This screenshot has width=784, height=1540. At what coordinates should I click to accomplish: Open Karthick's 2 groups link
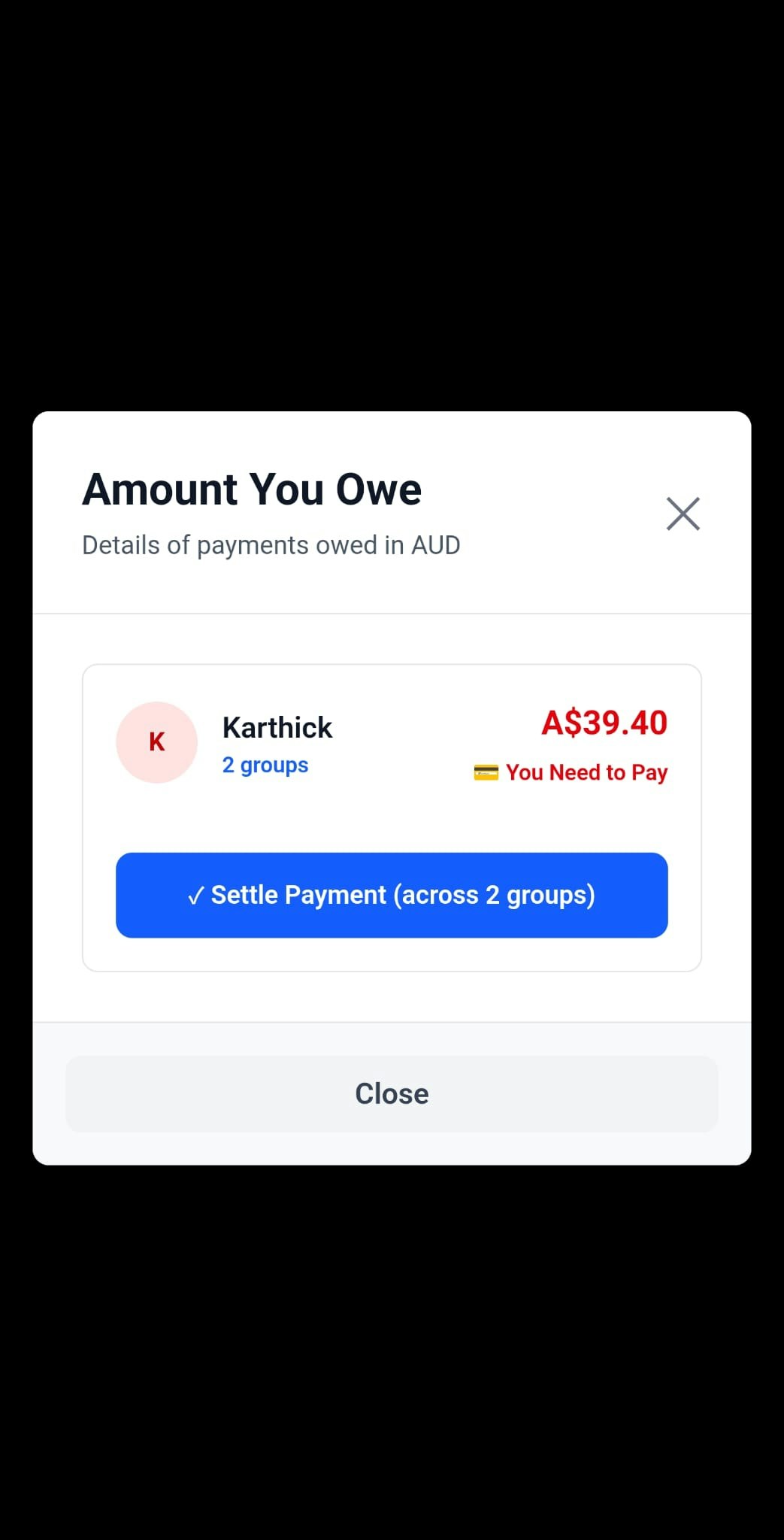coord(265,765)
